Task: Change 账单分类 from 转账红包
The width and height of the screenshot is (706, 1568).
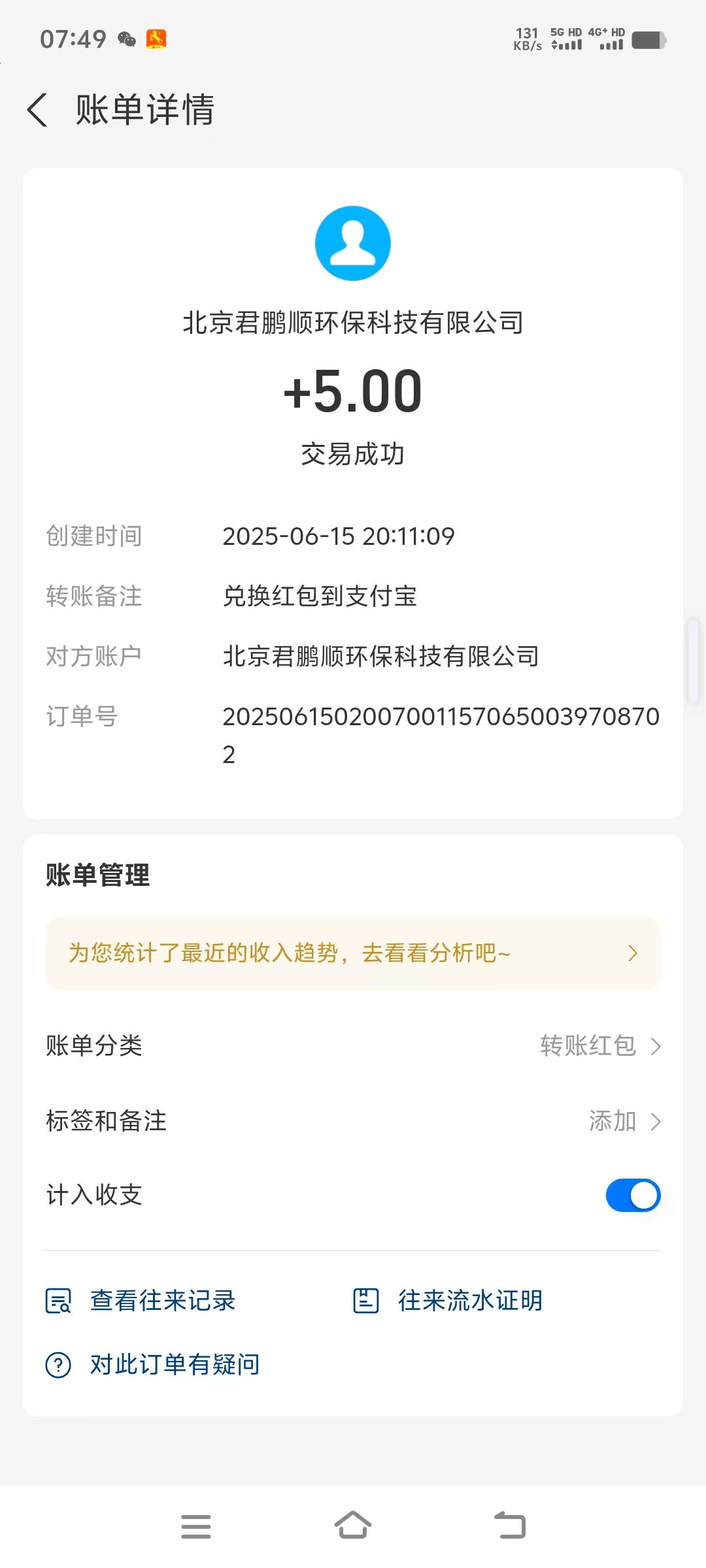Action: click(353, 1046)
